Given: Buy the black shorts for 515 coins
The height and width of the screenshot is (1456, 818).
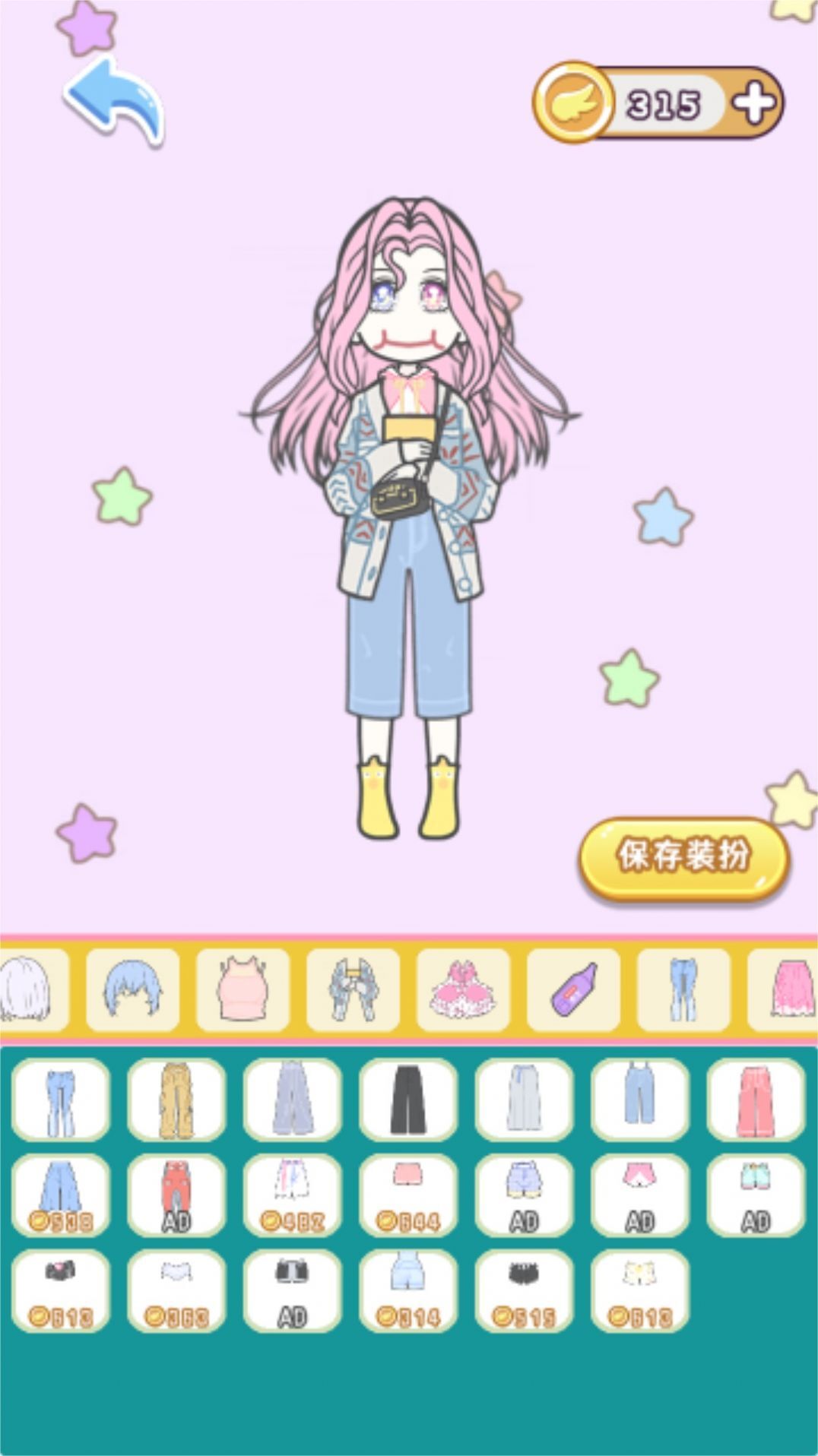Looking at the screenshot, I should point(524,1290).
